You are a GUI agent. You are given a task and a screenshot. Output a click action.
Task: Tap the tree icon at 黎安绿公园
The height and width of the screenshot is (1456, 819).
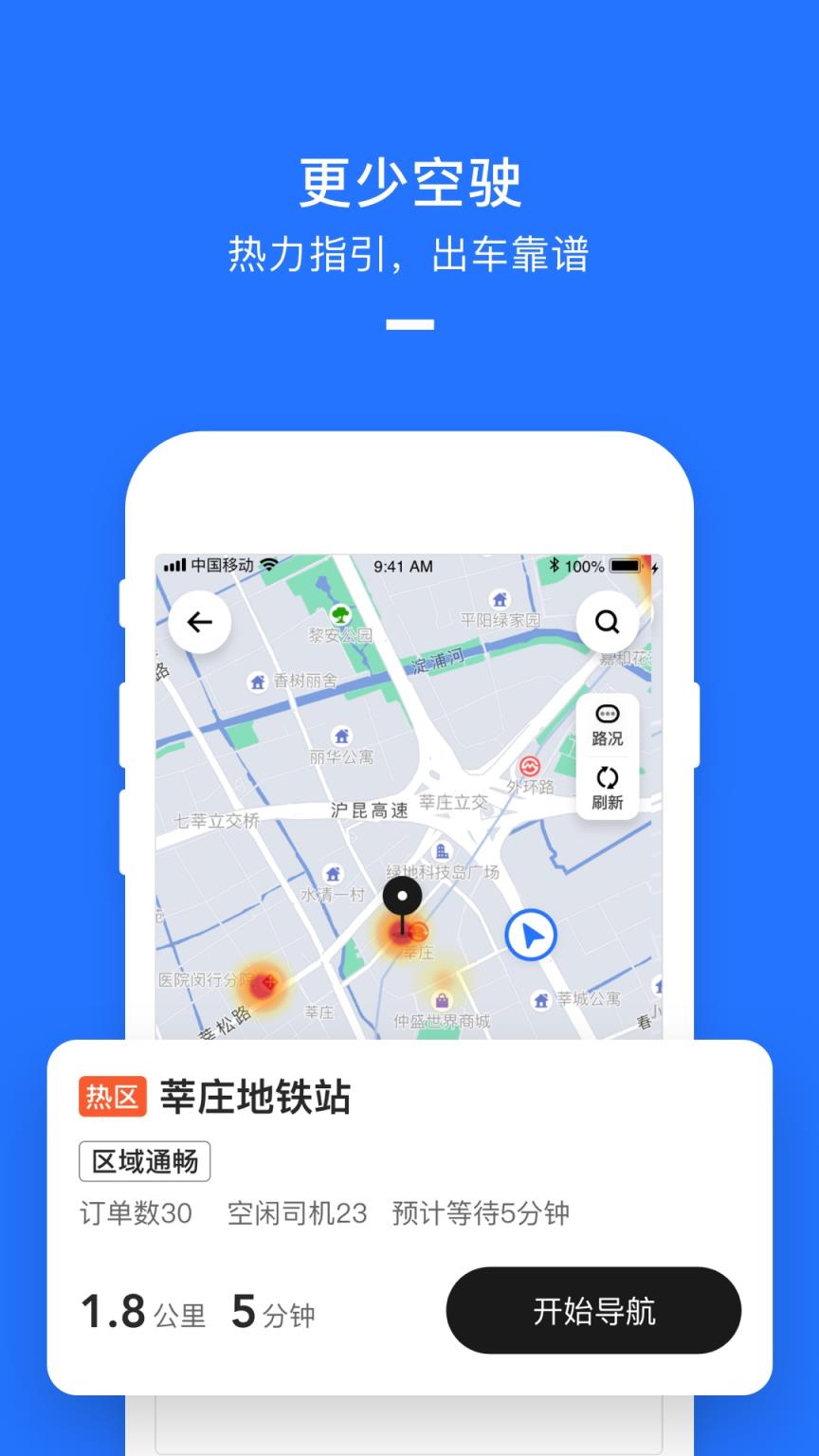click(339, 614)
